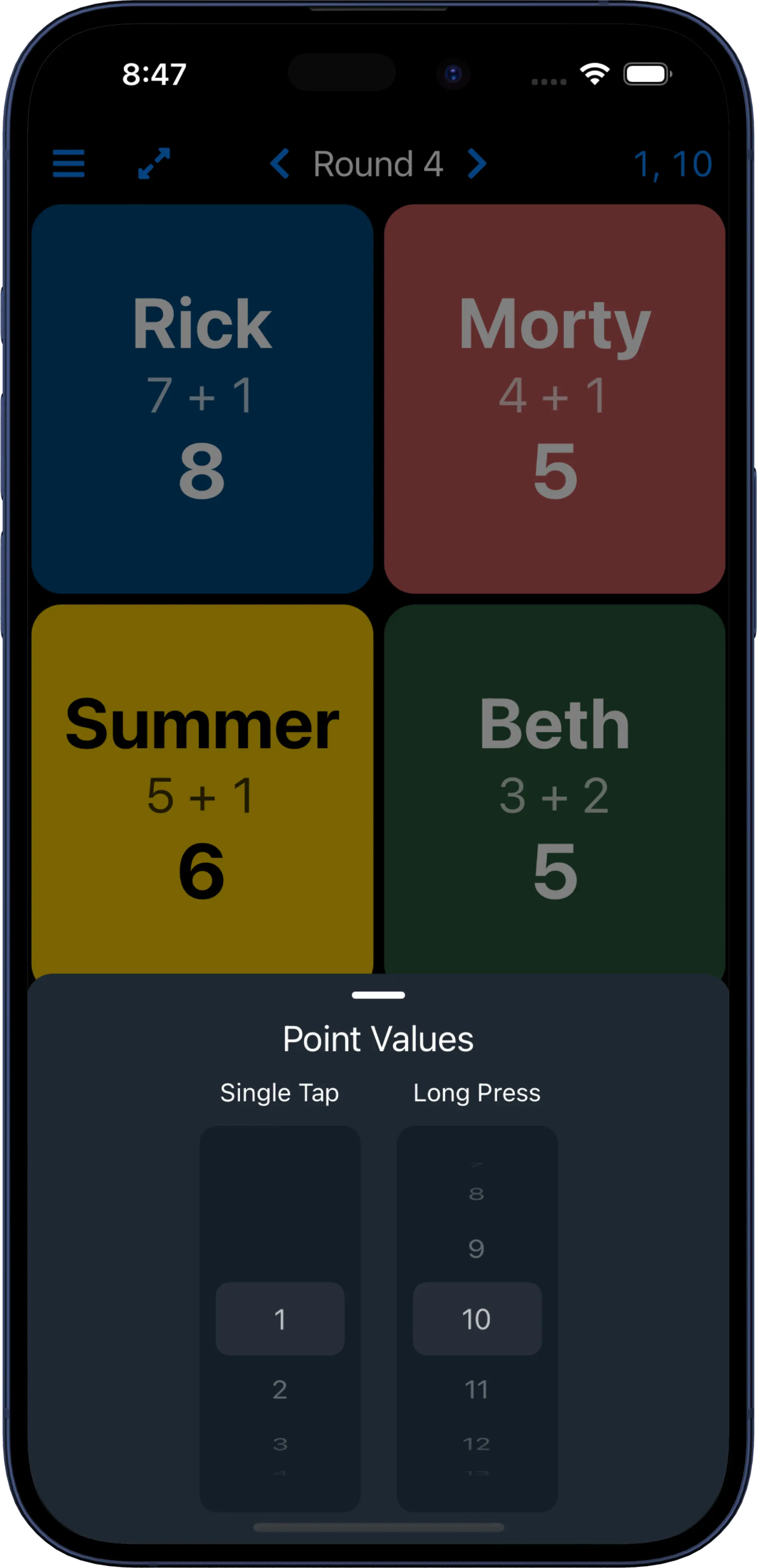Screen dimensions: 757x1568
Task: Select 3 in the Single Tap picker
Action: point(279,1444)
